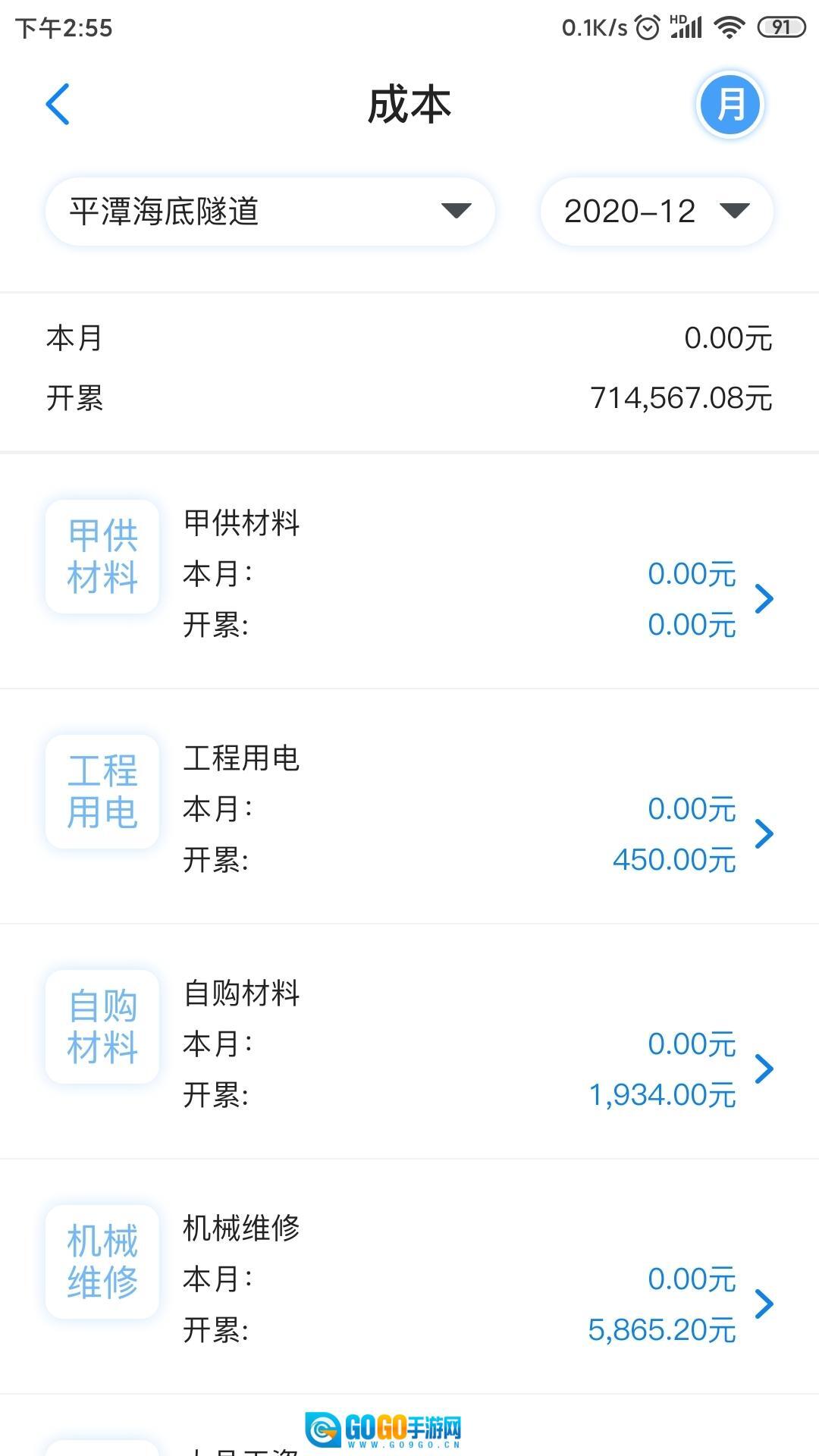Go back from the 成本 page
The width and height of the screenshot is (819, 1456).
(x=58, y=104)
